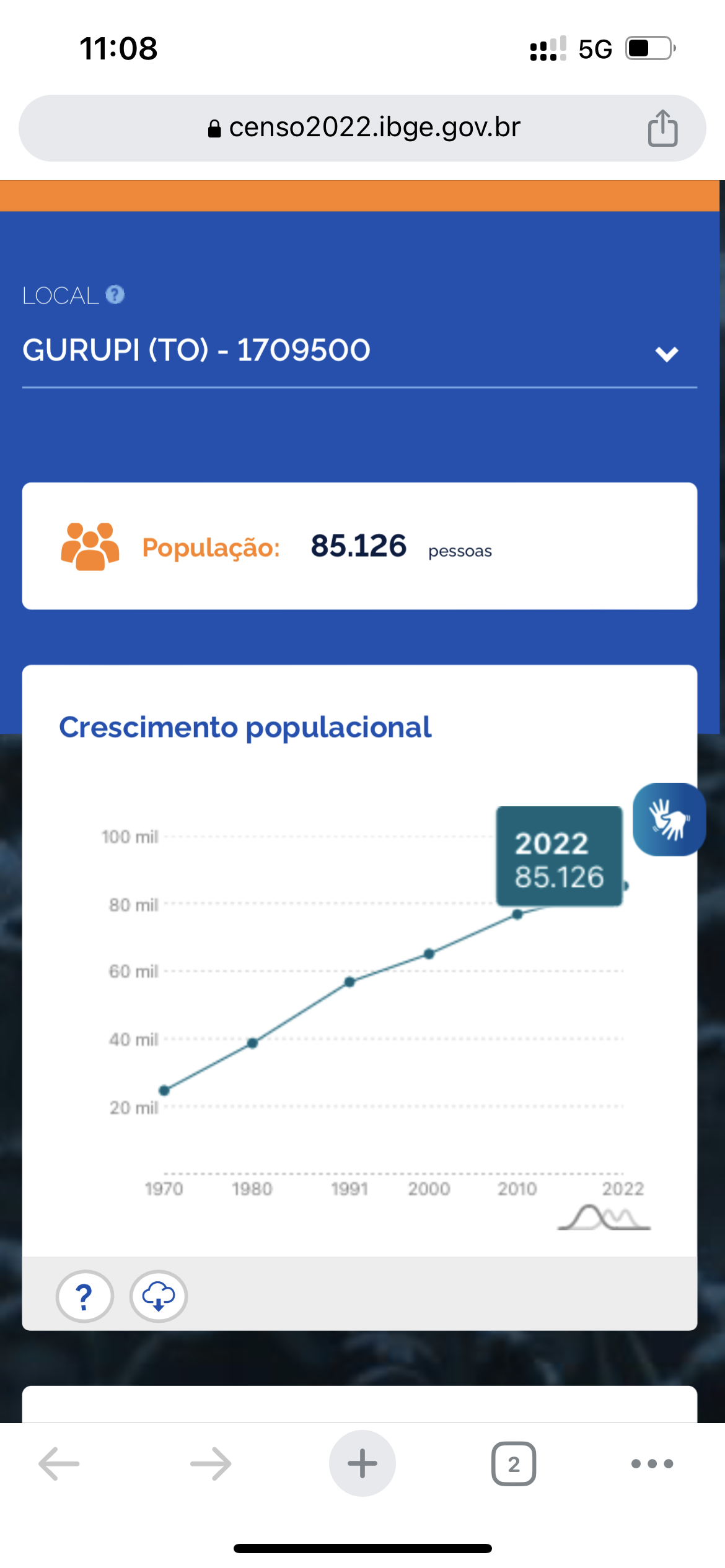Viewport: 725px width, 1568px height.
Task: Select the 1970 data point on the chart
Action: point(164,1091)
